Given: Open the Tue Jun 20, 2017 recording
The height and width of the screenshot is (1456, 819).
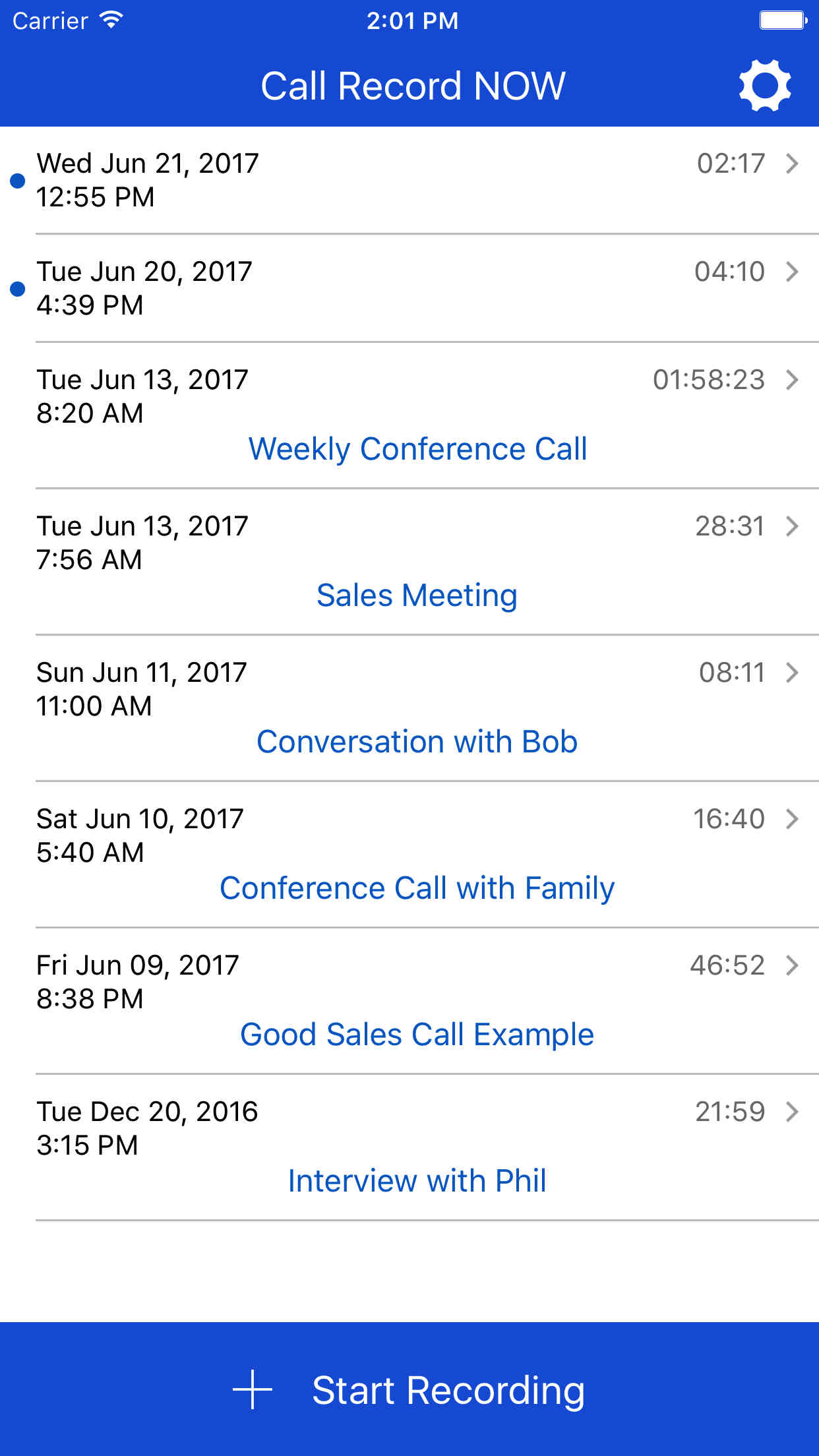Looking at the screenshot, I should [409, 288].
